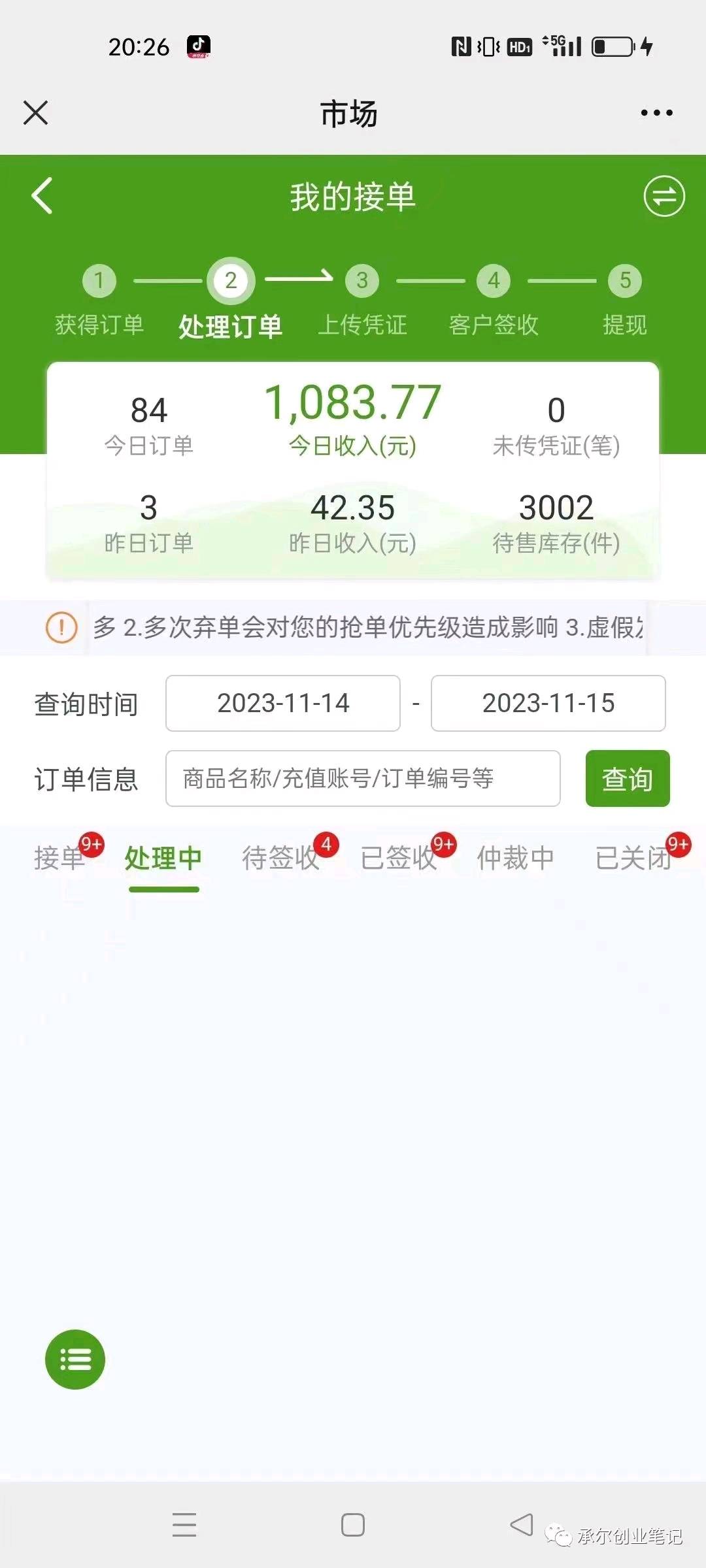The width and height of the screenshot is (706, 1568).
Task: Tap the switch arrows icon in header
Action: (x=664, y=196)
